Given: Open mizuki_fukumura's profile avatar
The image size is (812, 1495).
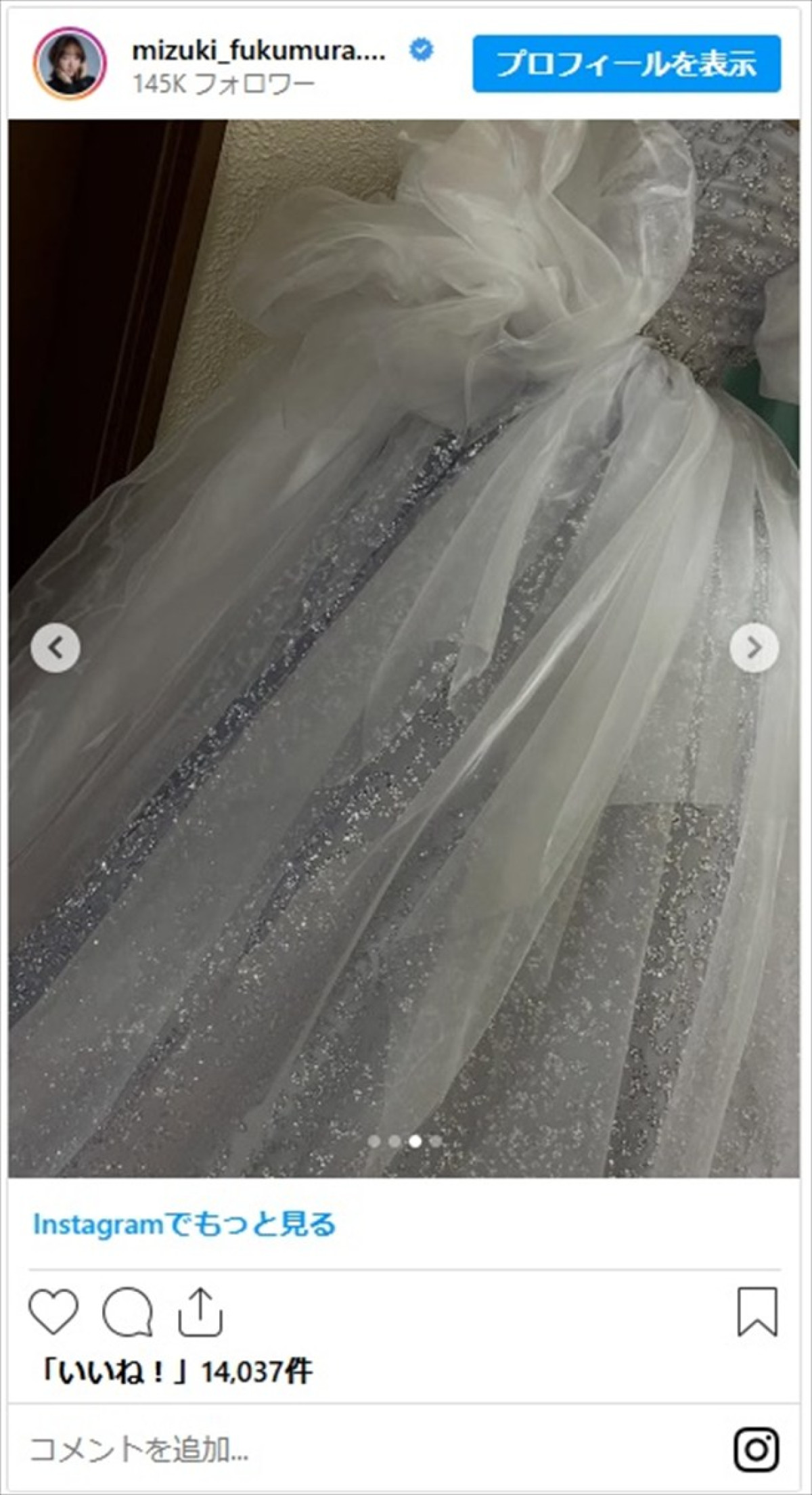Looking at the screenshot, I should [70, 64].
